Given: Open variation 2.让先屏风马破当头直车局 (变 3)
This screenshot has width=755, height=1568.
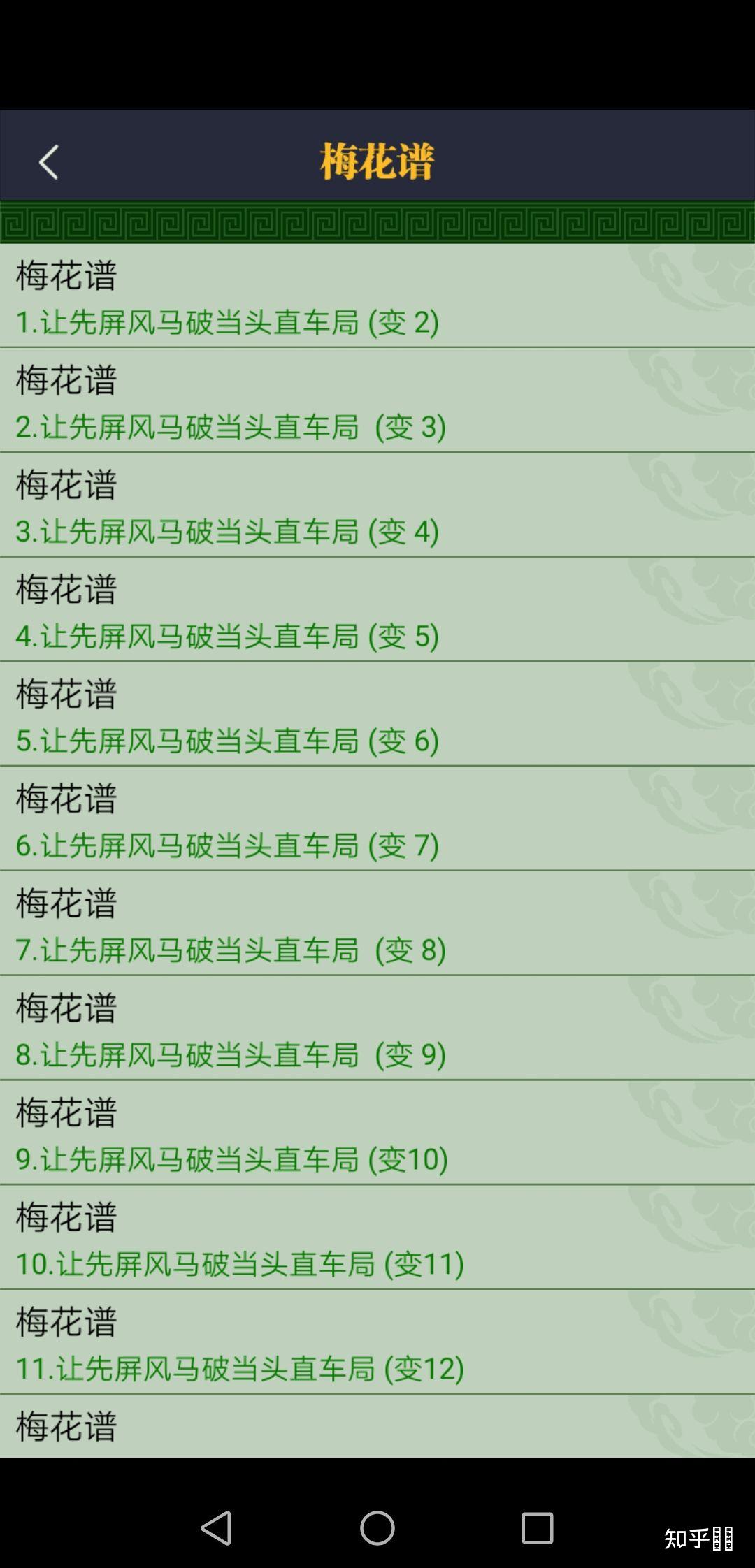Looking at the screenshot, I should [x=229, y=427].
